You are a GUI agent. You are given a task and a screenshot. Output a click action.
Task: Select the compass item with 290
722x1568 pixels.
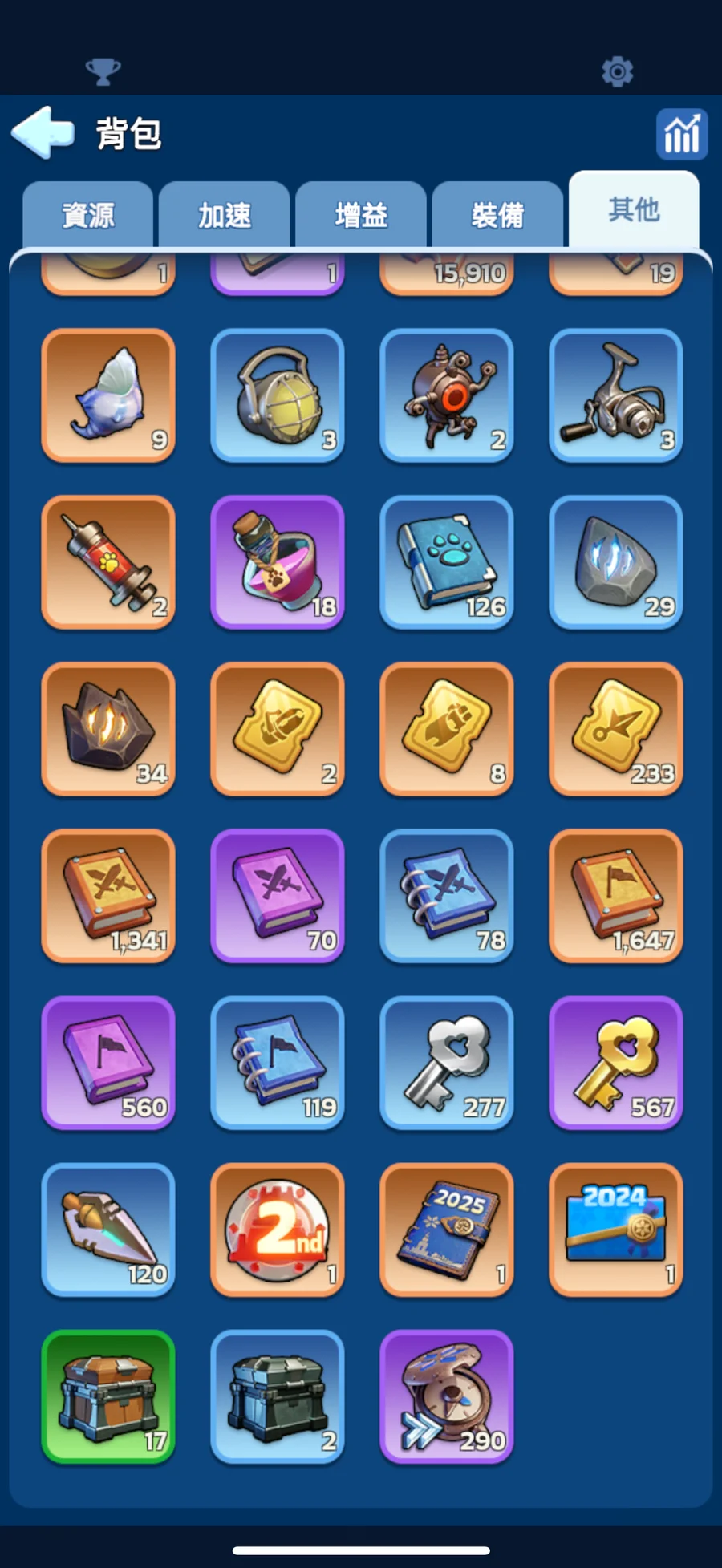(446, 1396)
